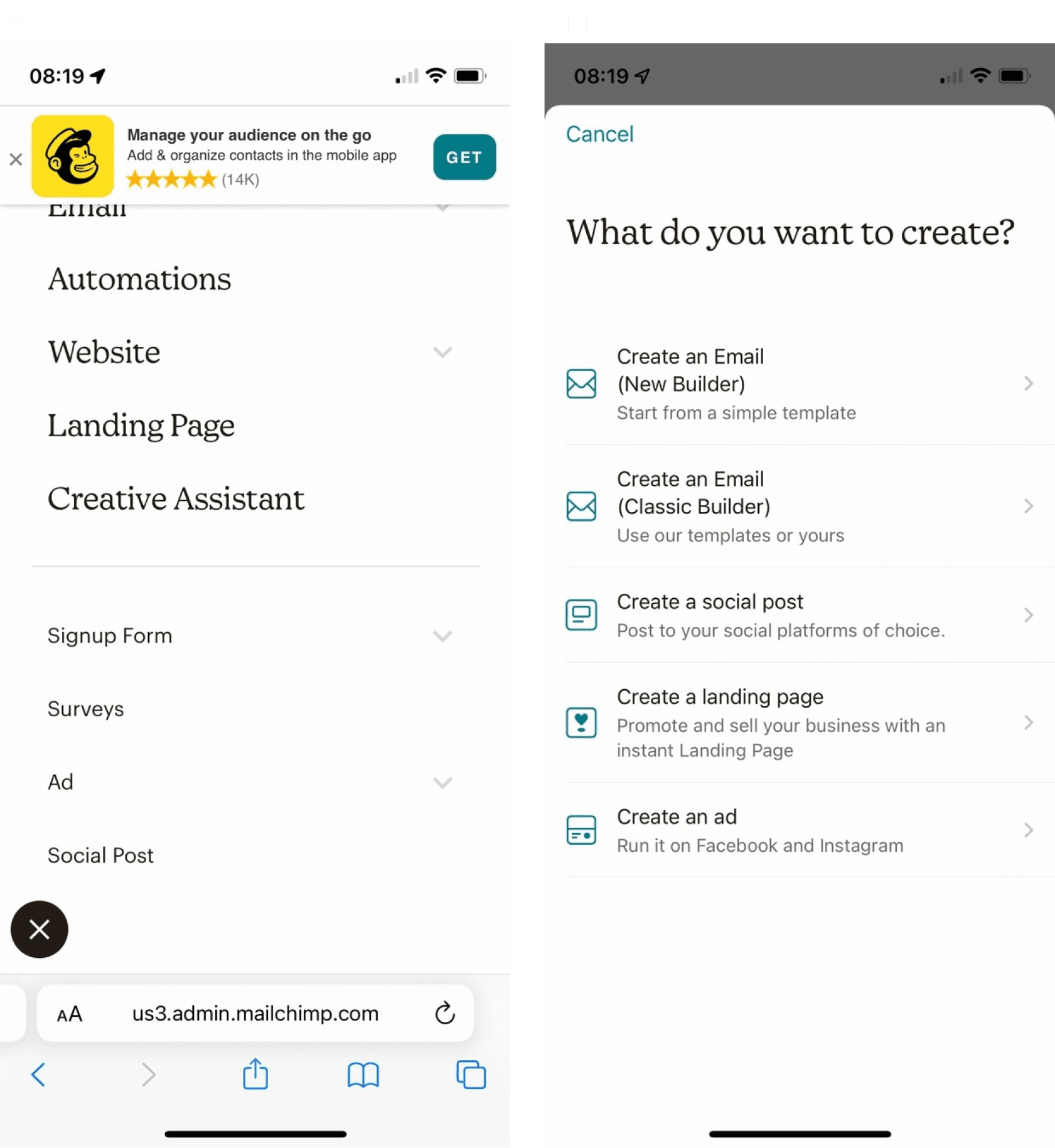Reload the page in Safari
Screen dimensions: 1055x1148
point(444,1013)
